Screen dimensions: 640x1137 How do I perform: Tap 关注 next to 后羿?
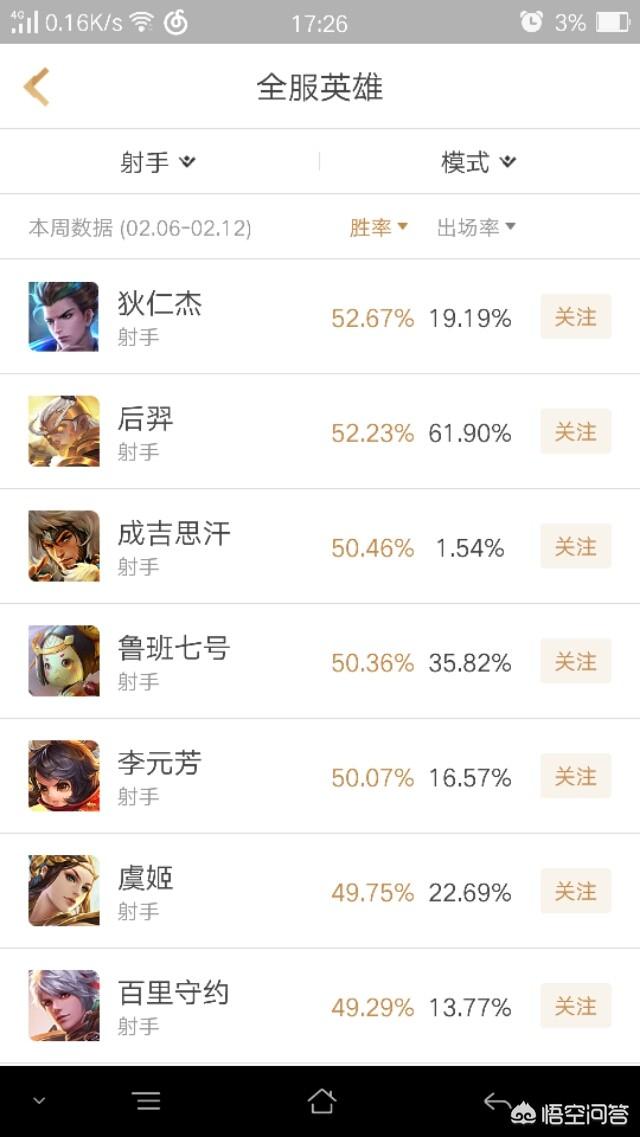575,432
